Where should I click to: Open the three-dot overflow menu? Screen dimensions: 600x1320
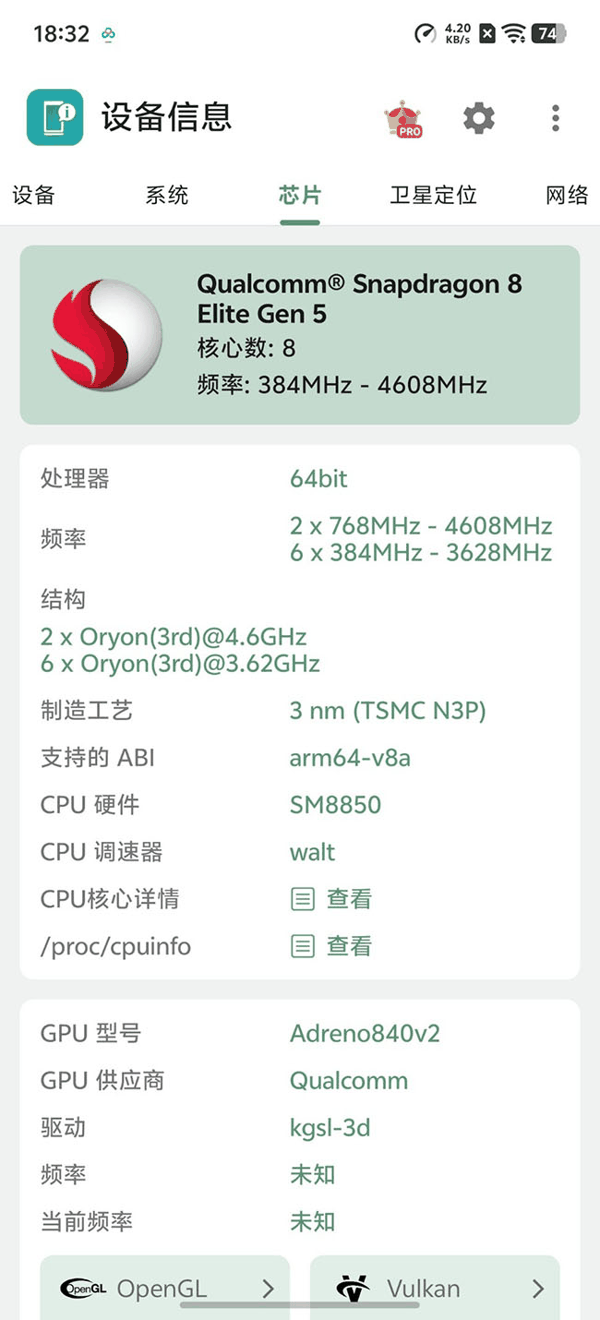point(555,118)
